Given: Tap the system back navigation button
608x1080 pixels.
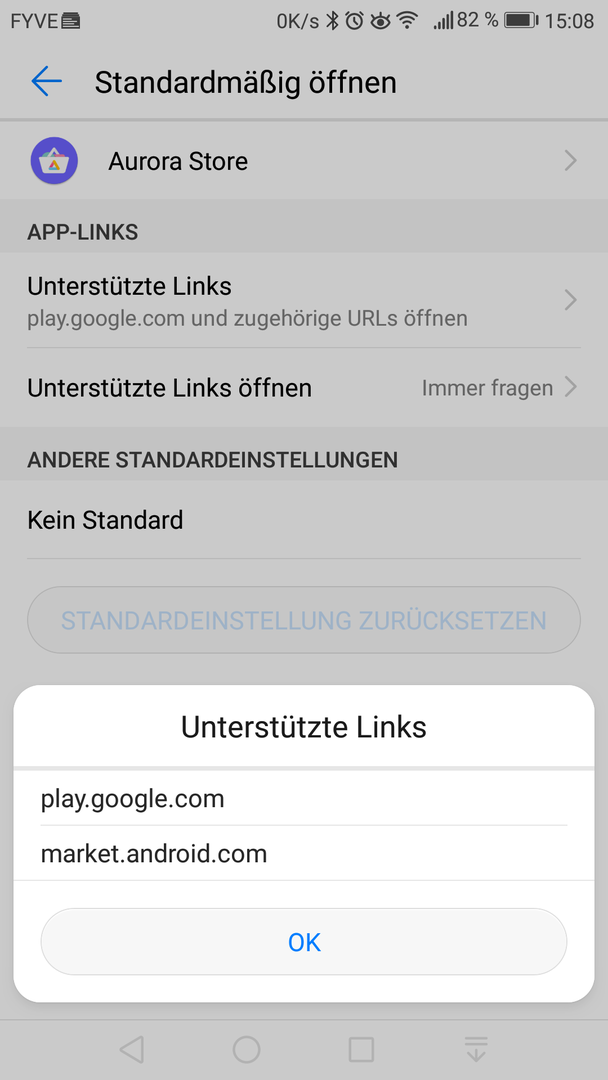Looking at the screenshot, I should (132, 1049).
